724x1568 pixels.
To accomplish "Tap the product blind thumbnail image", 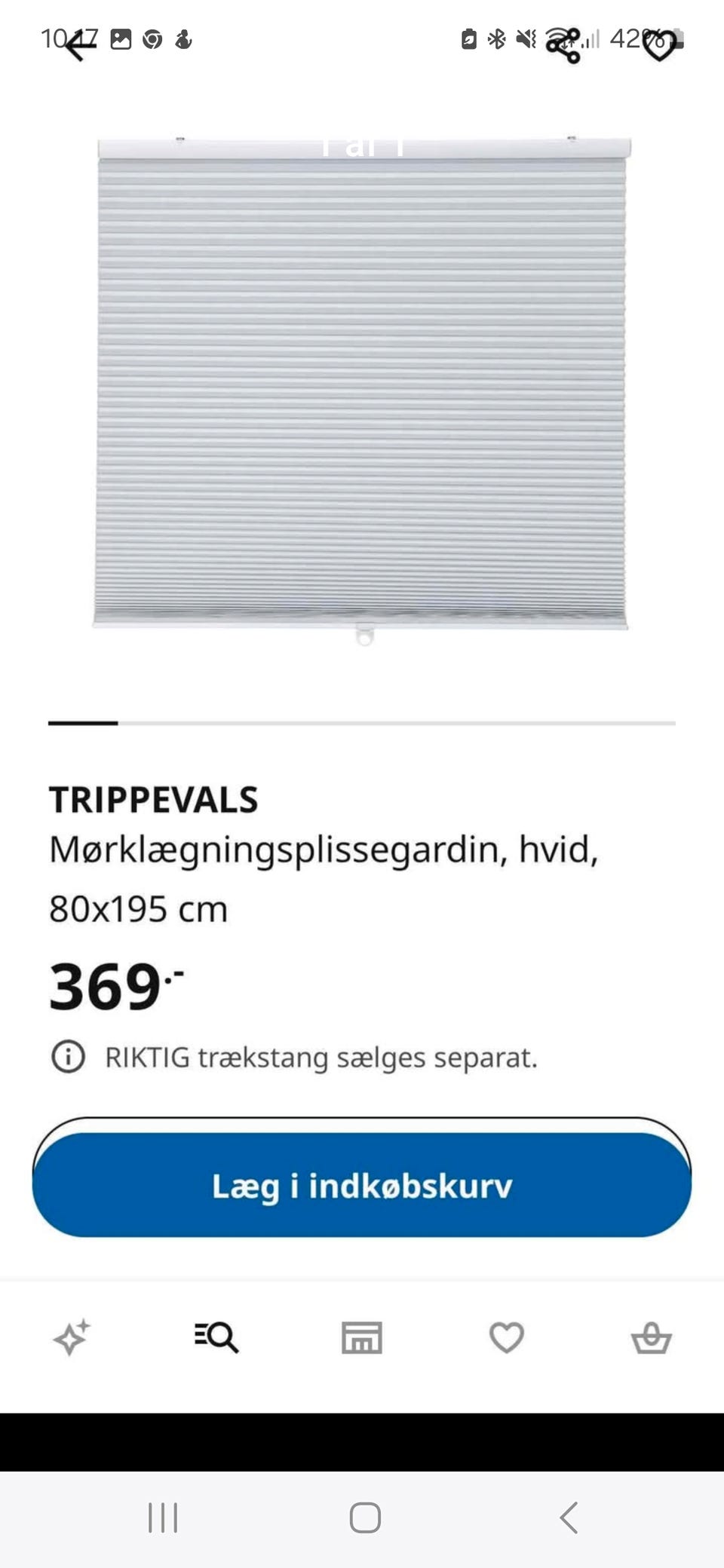I will pos(364,388).
